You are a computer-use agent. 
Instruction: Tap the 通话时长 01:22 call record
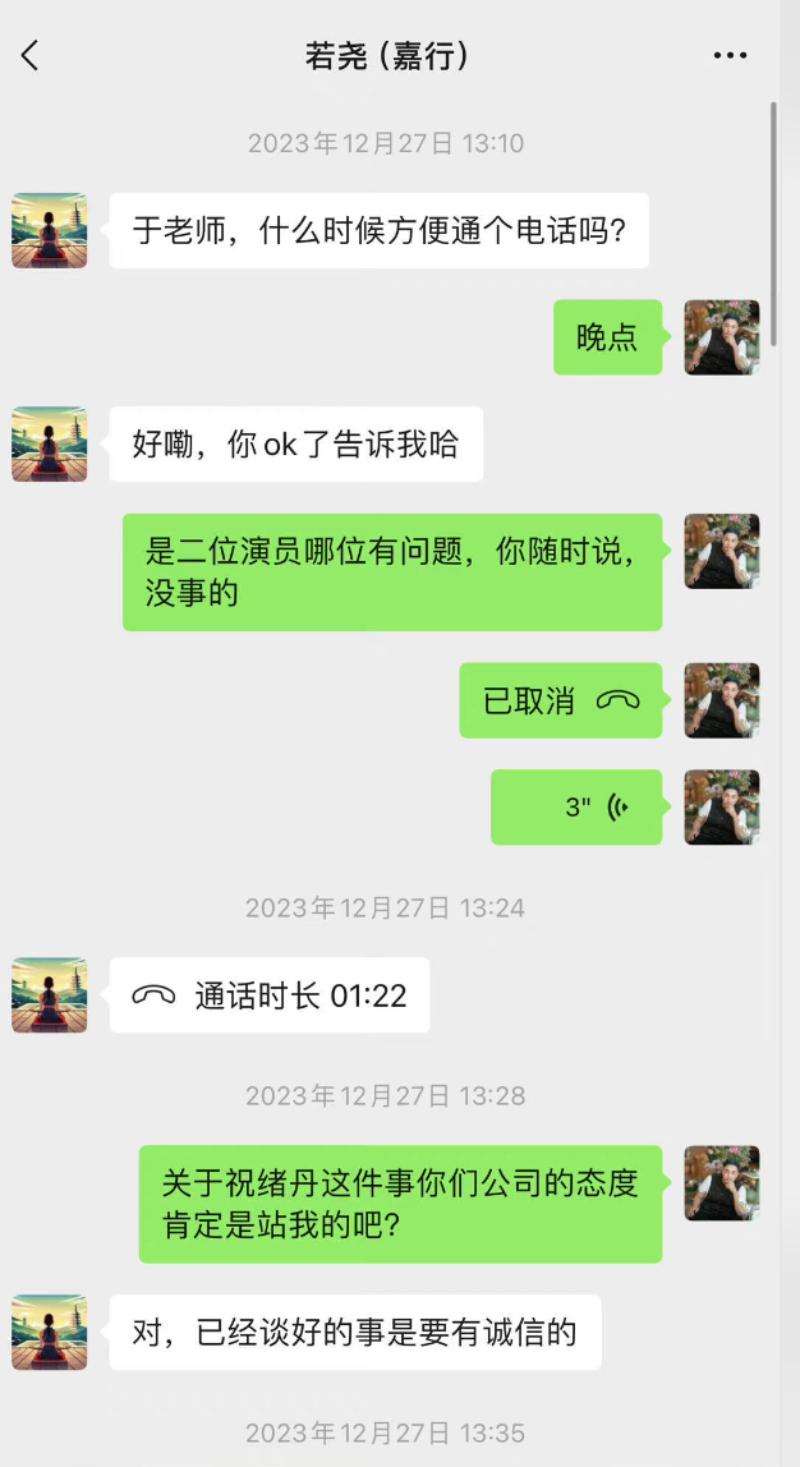(x=269, y=996)
